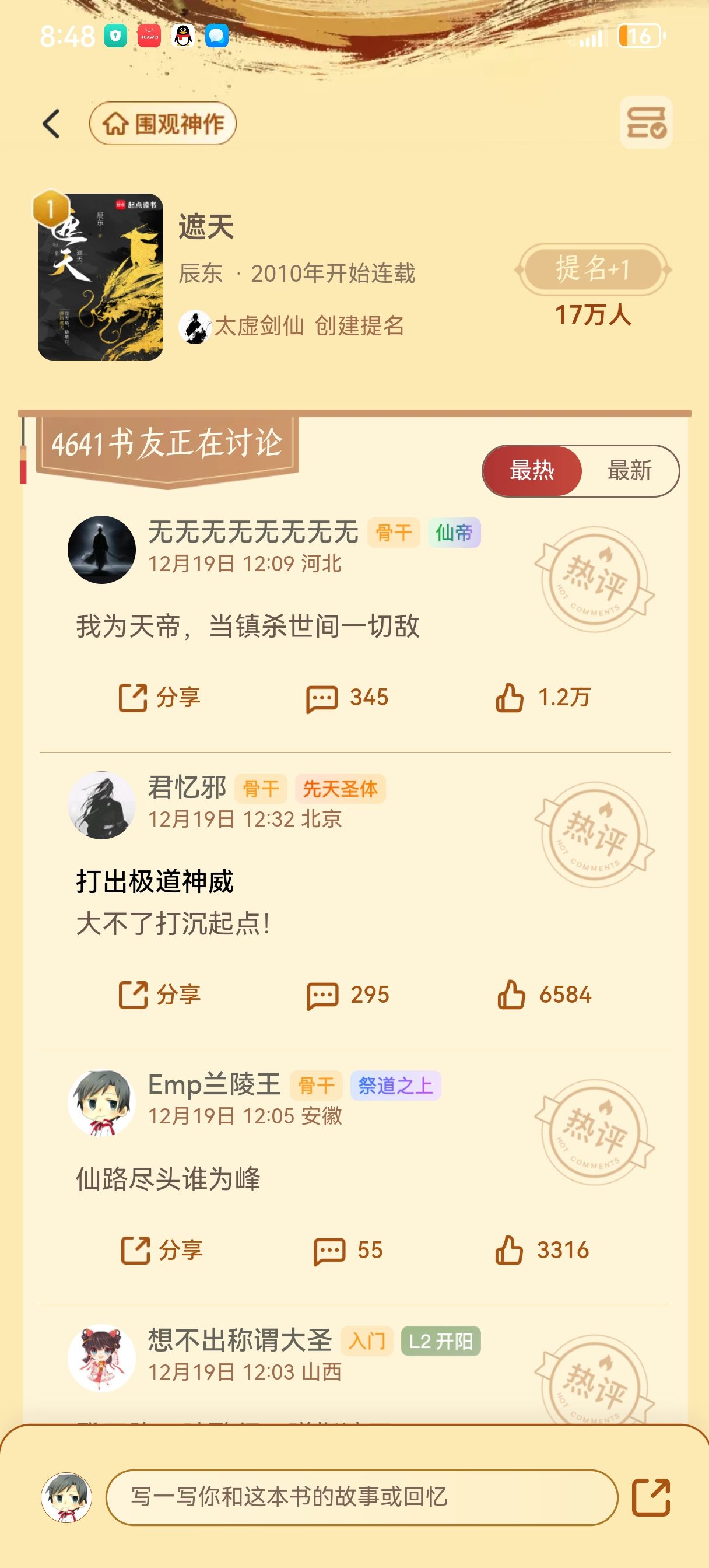
Task: Open the 遮天 book cover
Action: tap(100, 276)
